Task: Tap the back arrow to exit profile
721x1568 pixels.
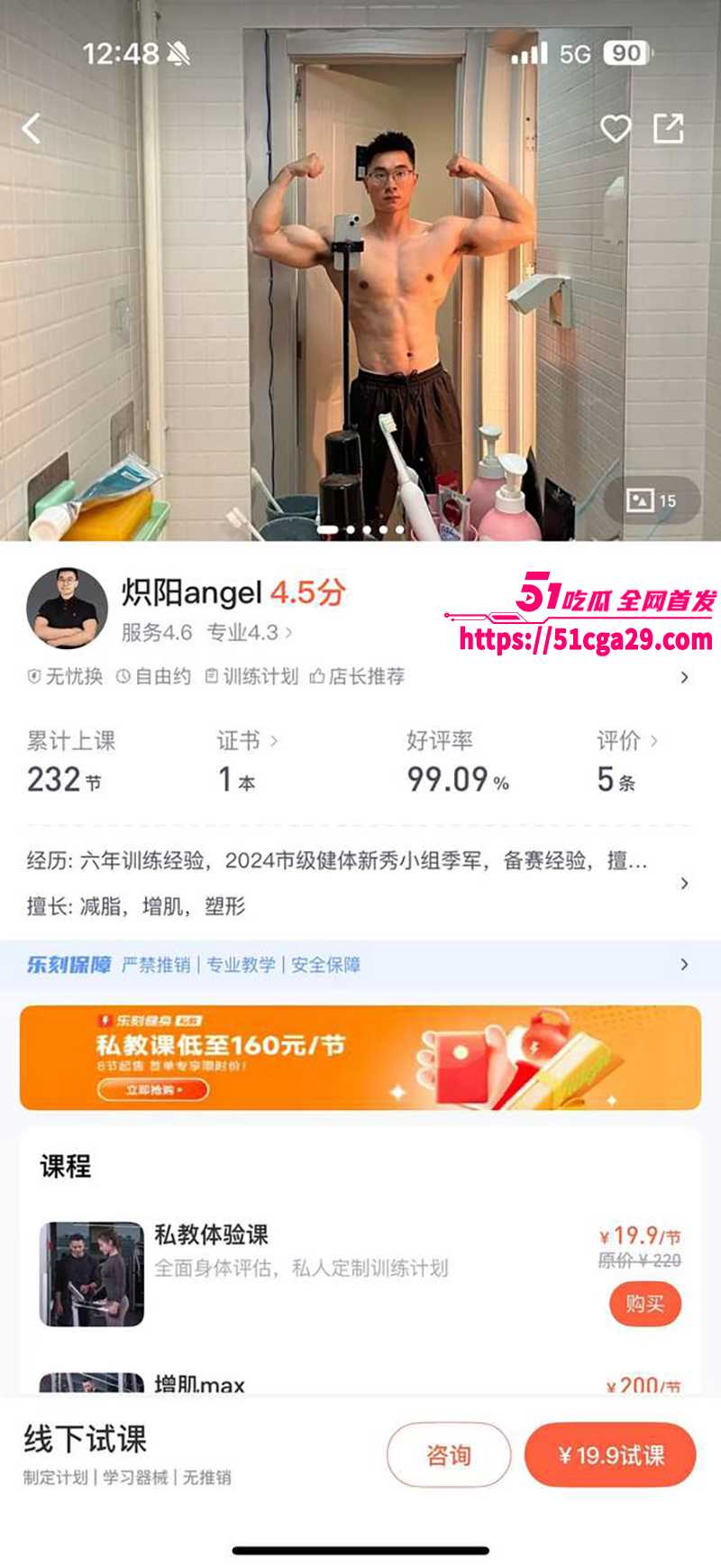Action: point(32,128)
